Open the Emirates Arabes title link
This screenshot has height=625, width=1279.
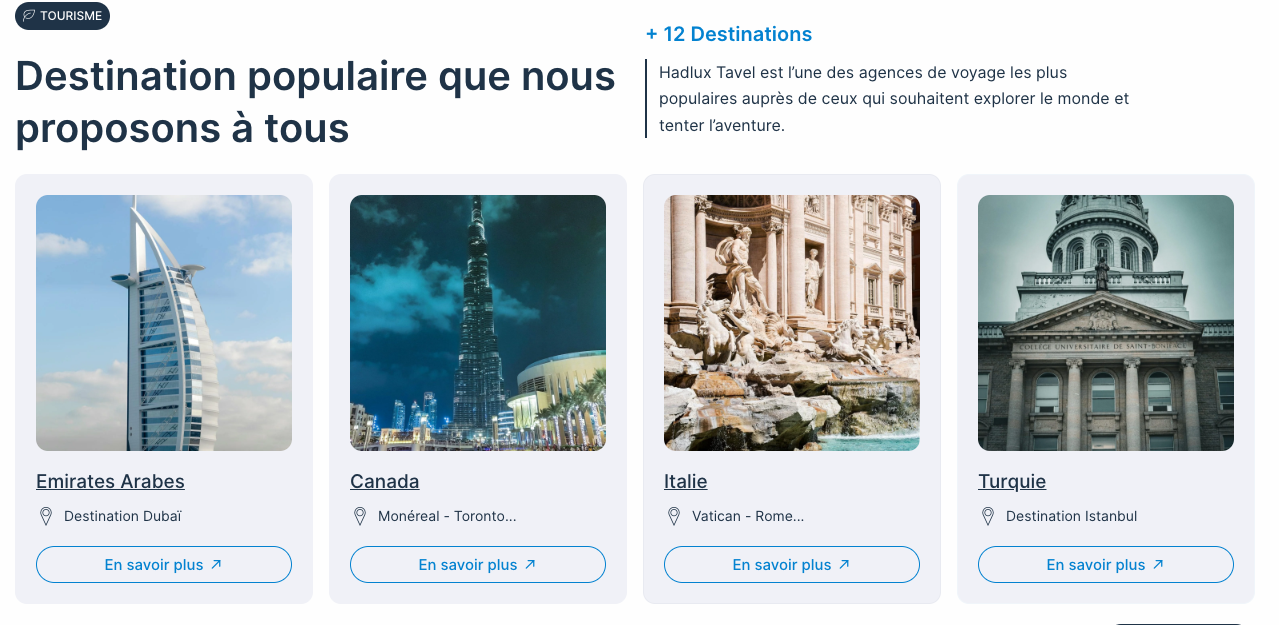tap(110, 481)
